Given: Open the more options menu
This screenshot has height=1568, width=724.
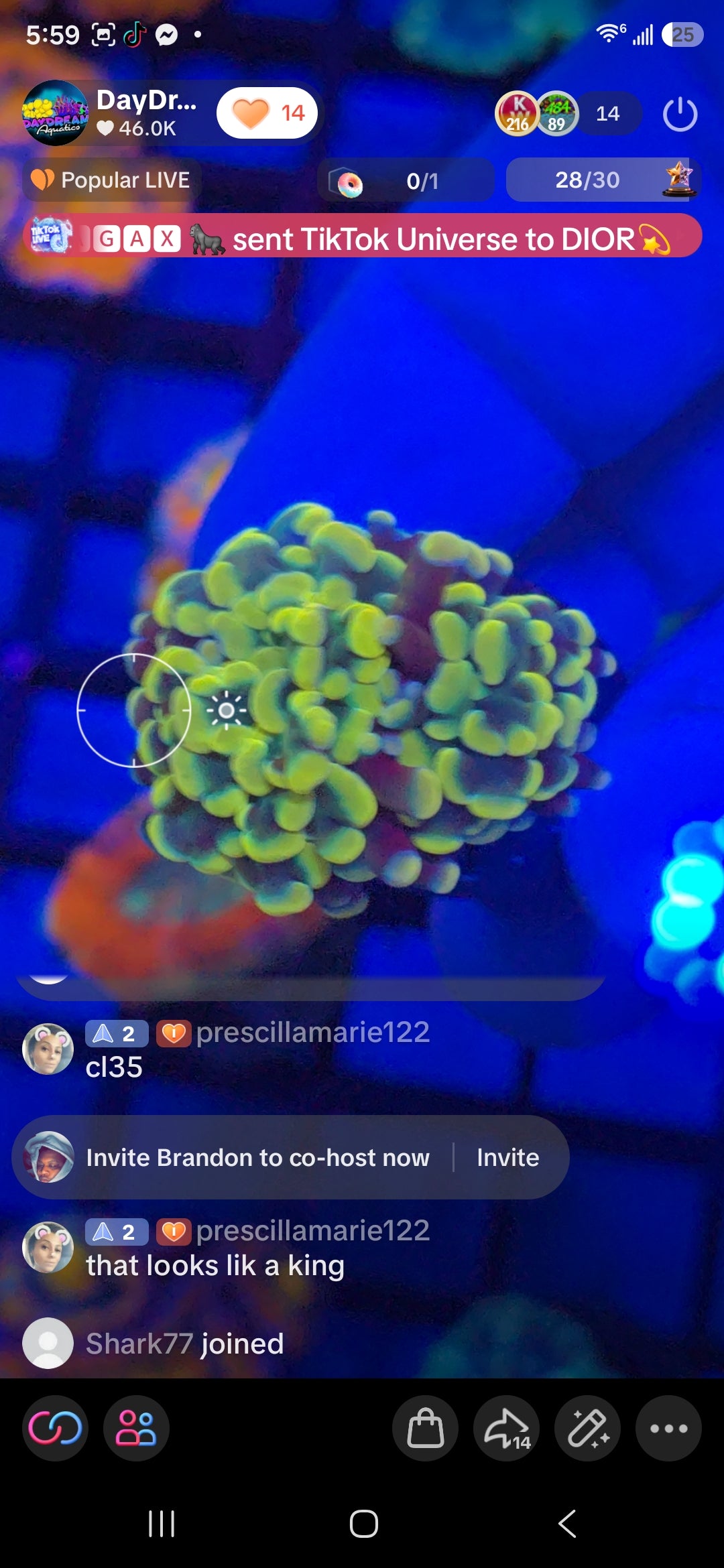Looking at the screenshot, I should (669, 1428).
